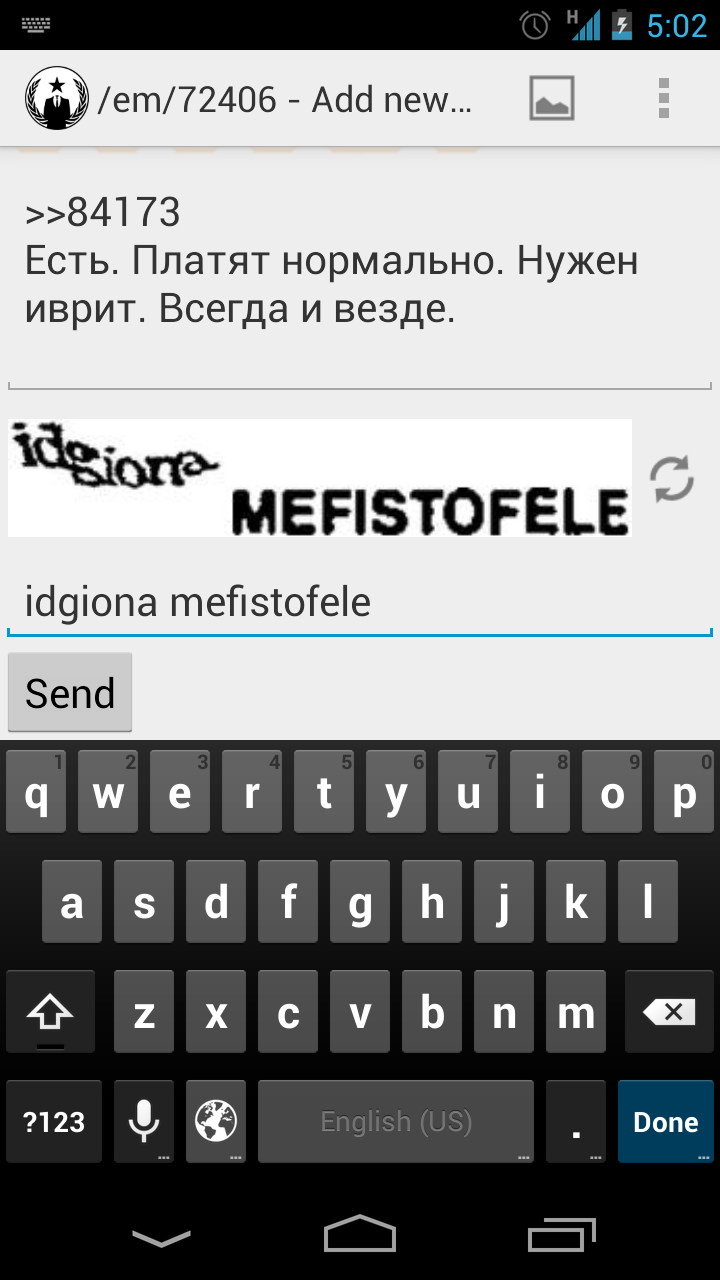Screen dimensions: 720x1280
Task: Tap the Send button
Action: click(x=70, y=693)
